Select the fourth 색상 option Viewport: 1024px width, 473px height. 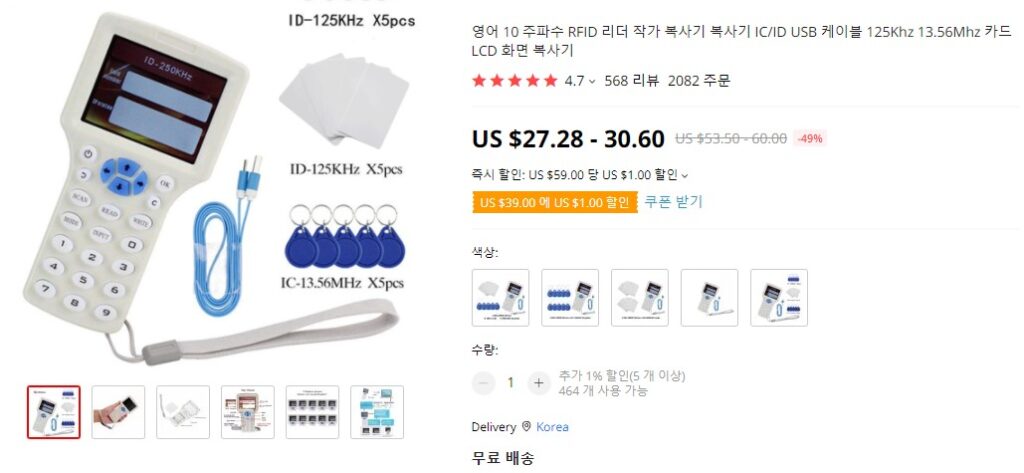pos(709,297)
